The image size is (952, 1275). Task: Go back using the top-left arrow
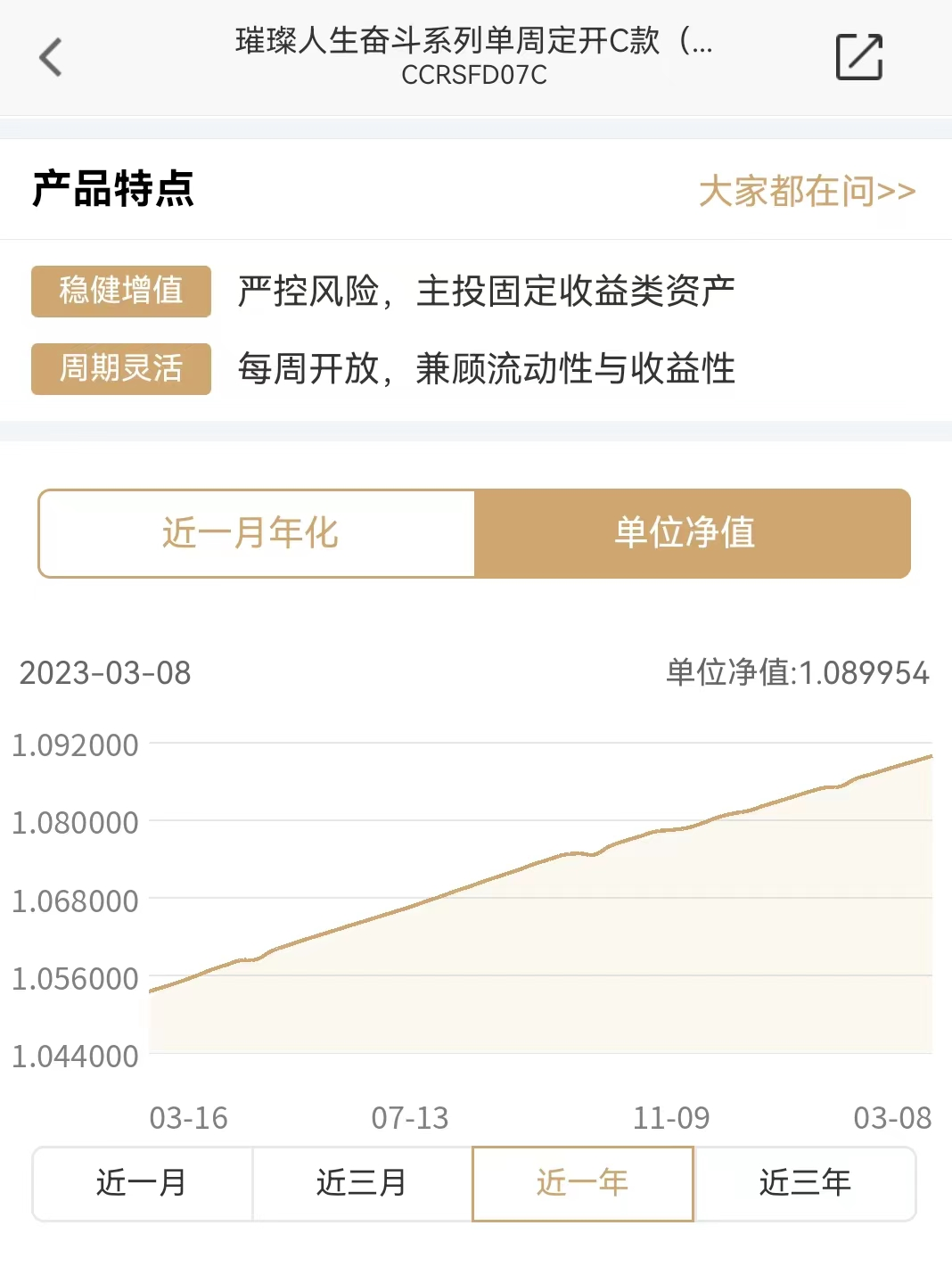coord(51,57)
